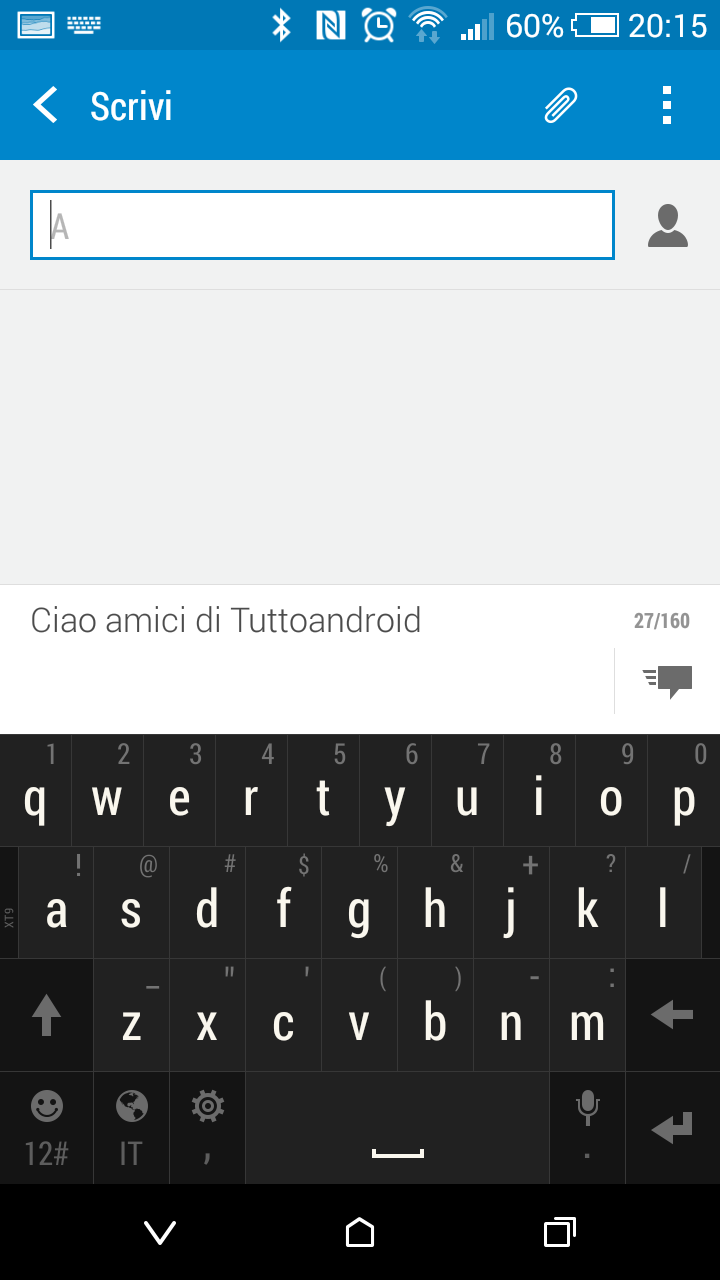Go to the home screen
Viewport: 720px width, 1280px height.
[x=360, y=1232]
